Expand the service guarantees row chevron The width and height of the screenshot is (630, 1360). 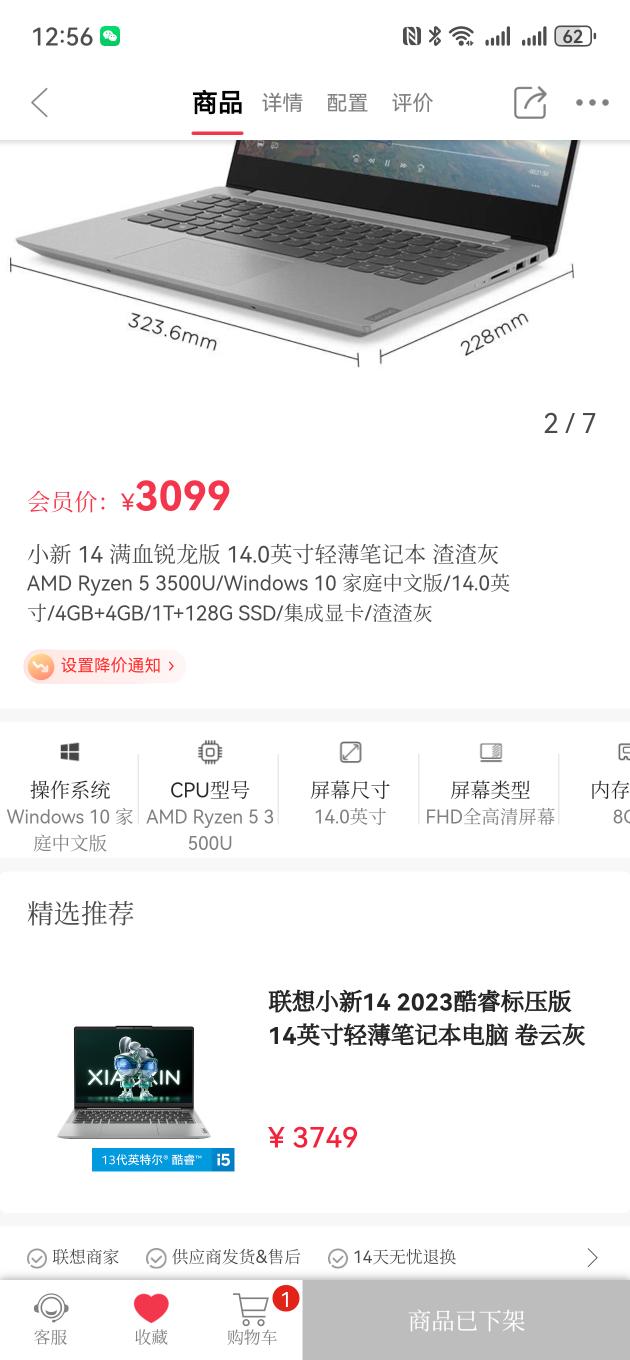coord(592,1258)
